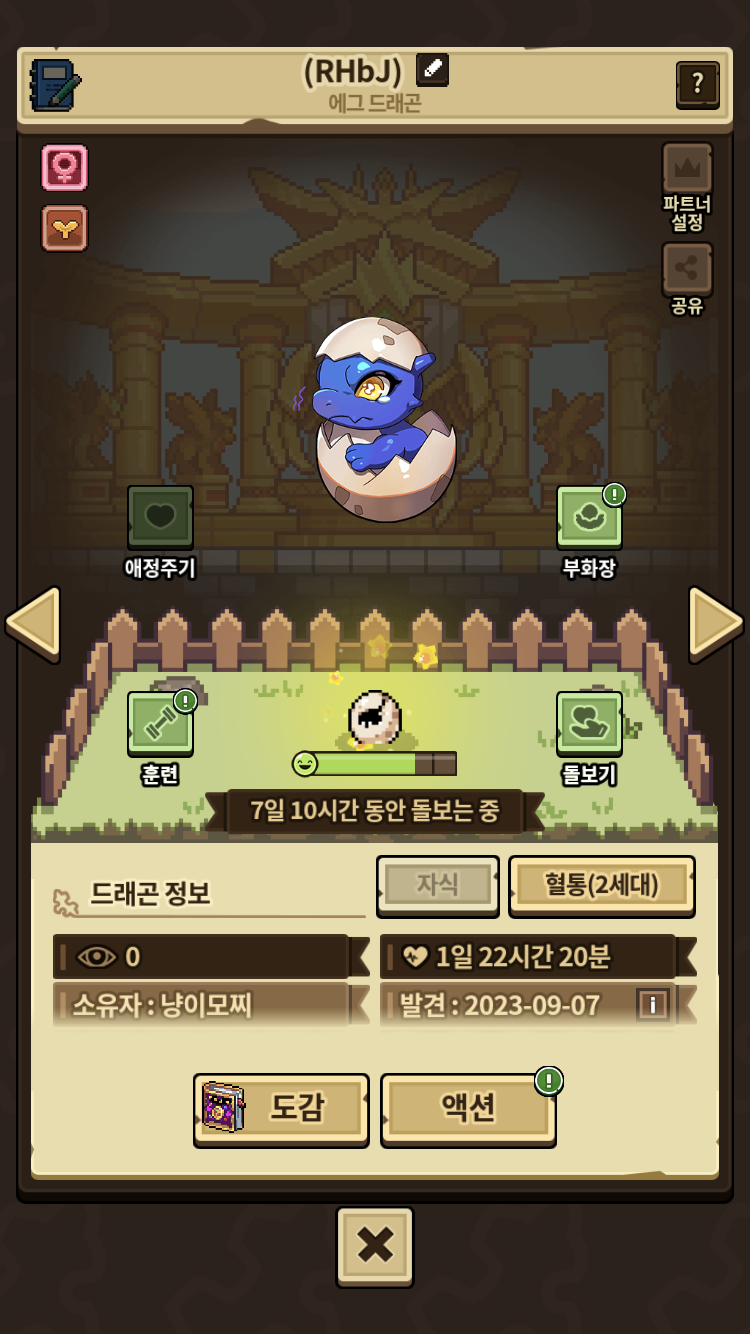Edit the dragon name (RHbJ)
The image size is (750, 1334).
pyautogui.click(x=432, y=70)
